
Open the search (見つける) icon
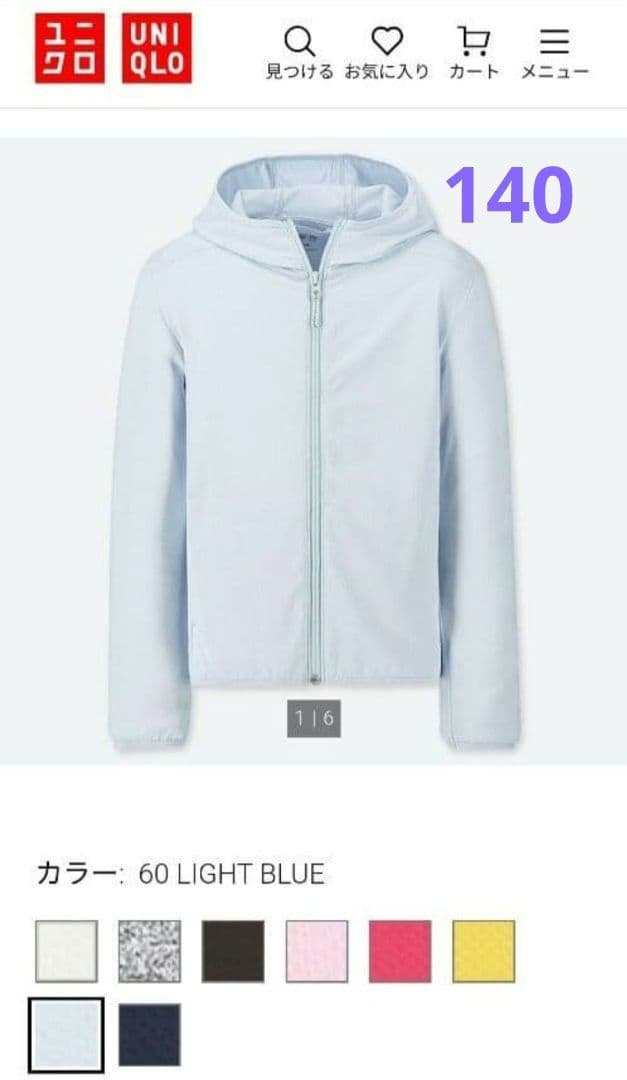click(x=299, y=53)
